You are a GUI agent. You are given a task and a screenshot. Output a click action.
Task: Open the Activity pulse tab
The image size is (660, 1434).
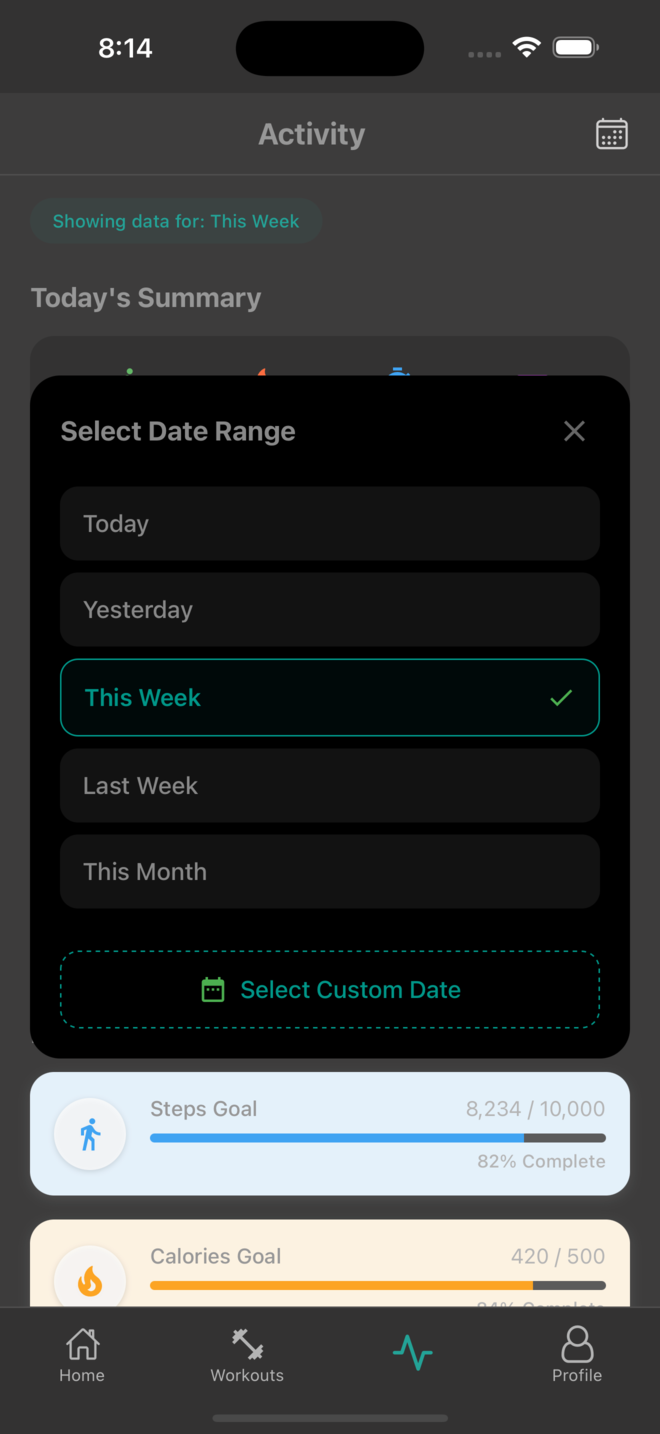[x=412, y=1353]
